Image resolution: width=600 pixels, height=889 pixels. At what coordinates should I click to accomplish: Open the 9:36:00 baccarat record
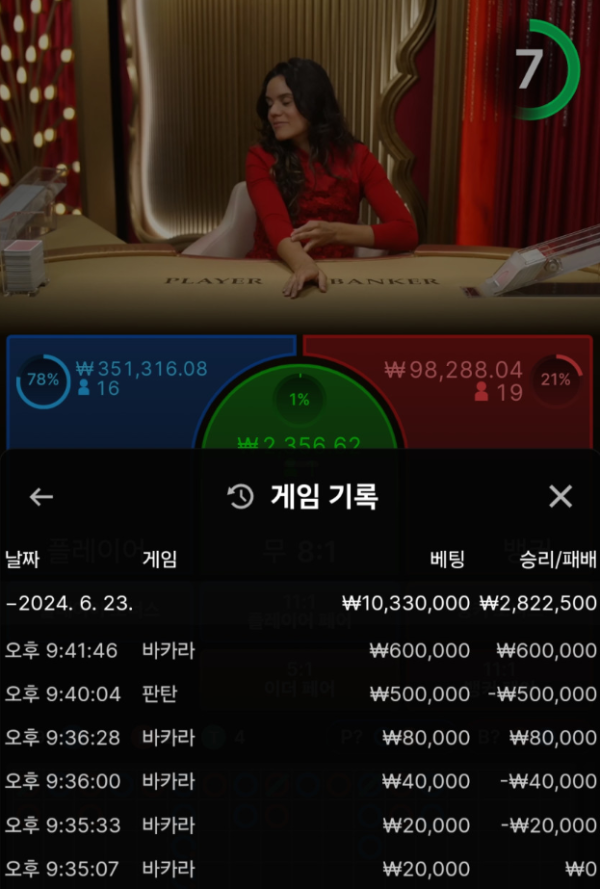coord(300,782)
